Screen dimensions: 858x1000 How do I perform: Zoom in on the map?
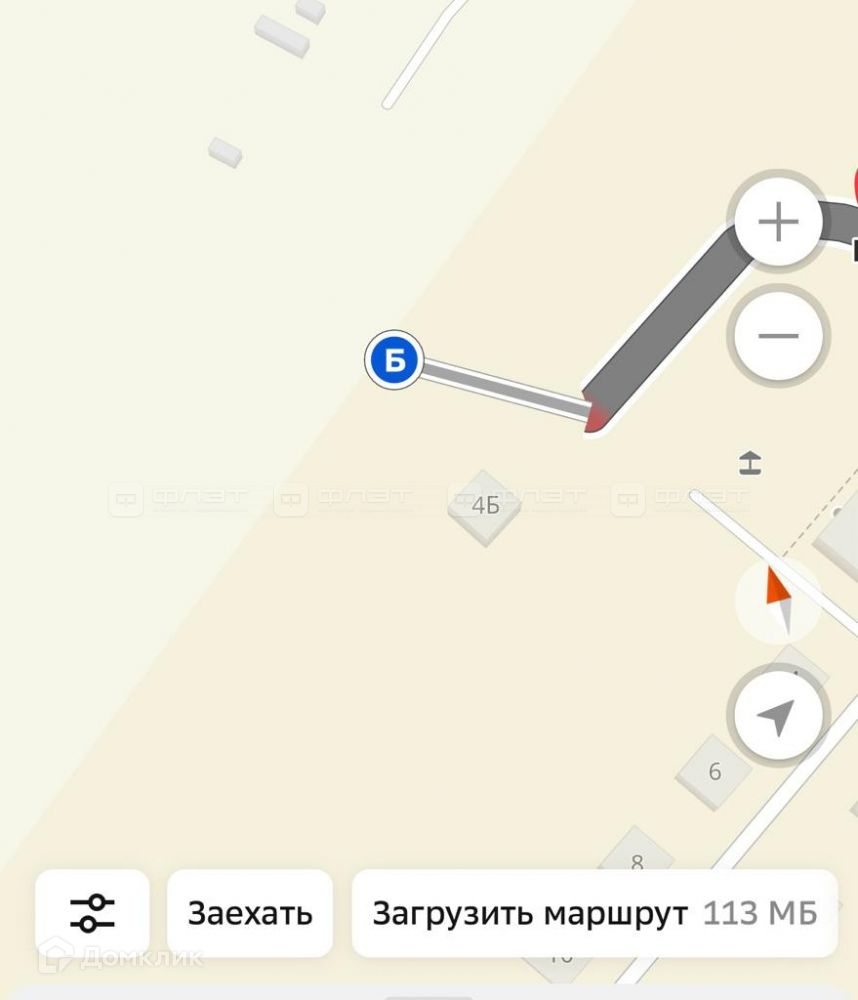pyautogui.click(x=778, y=222)
